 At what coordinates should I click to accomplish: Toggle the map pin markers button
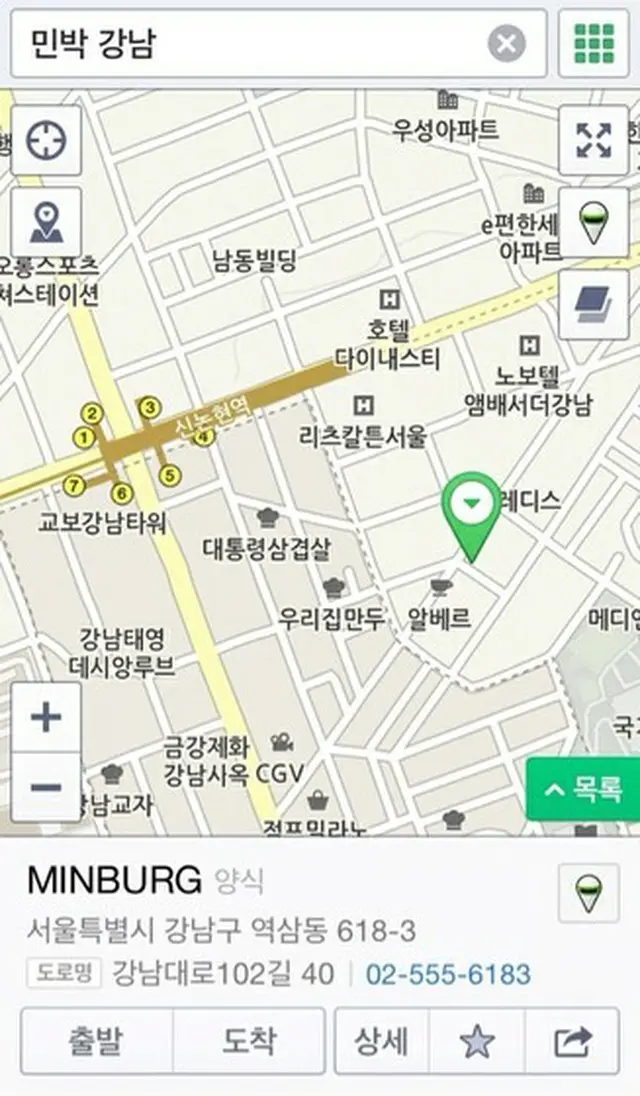tap(593, 222)
